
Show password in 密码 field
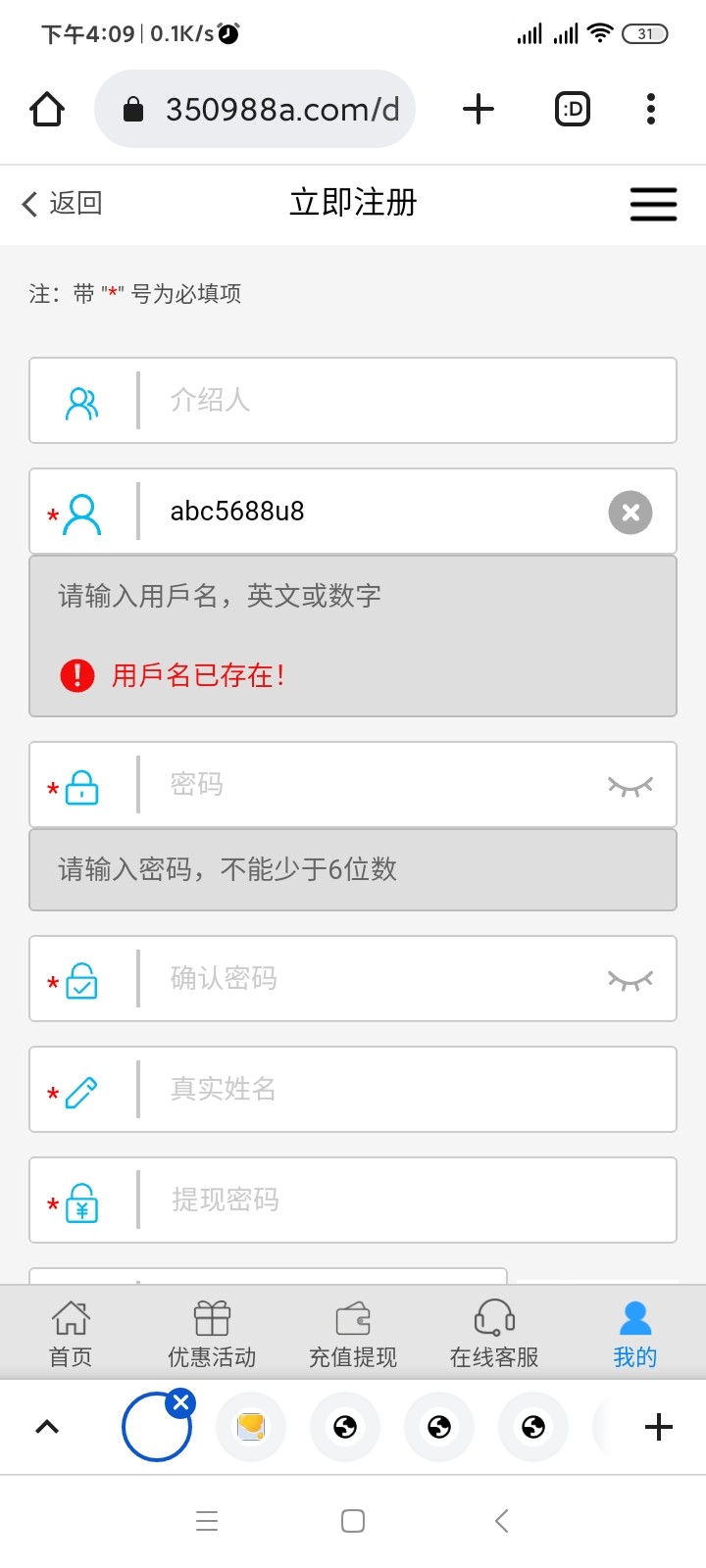630,785
